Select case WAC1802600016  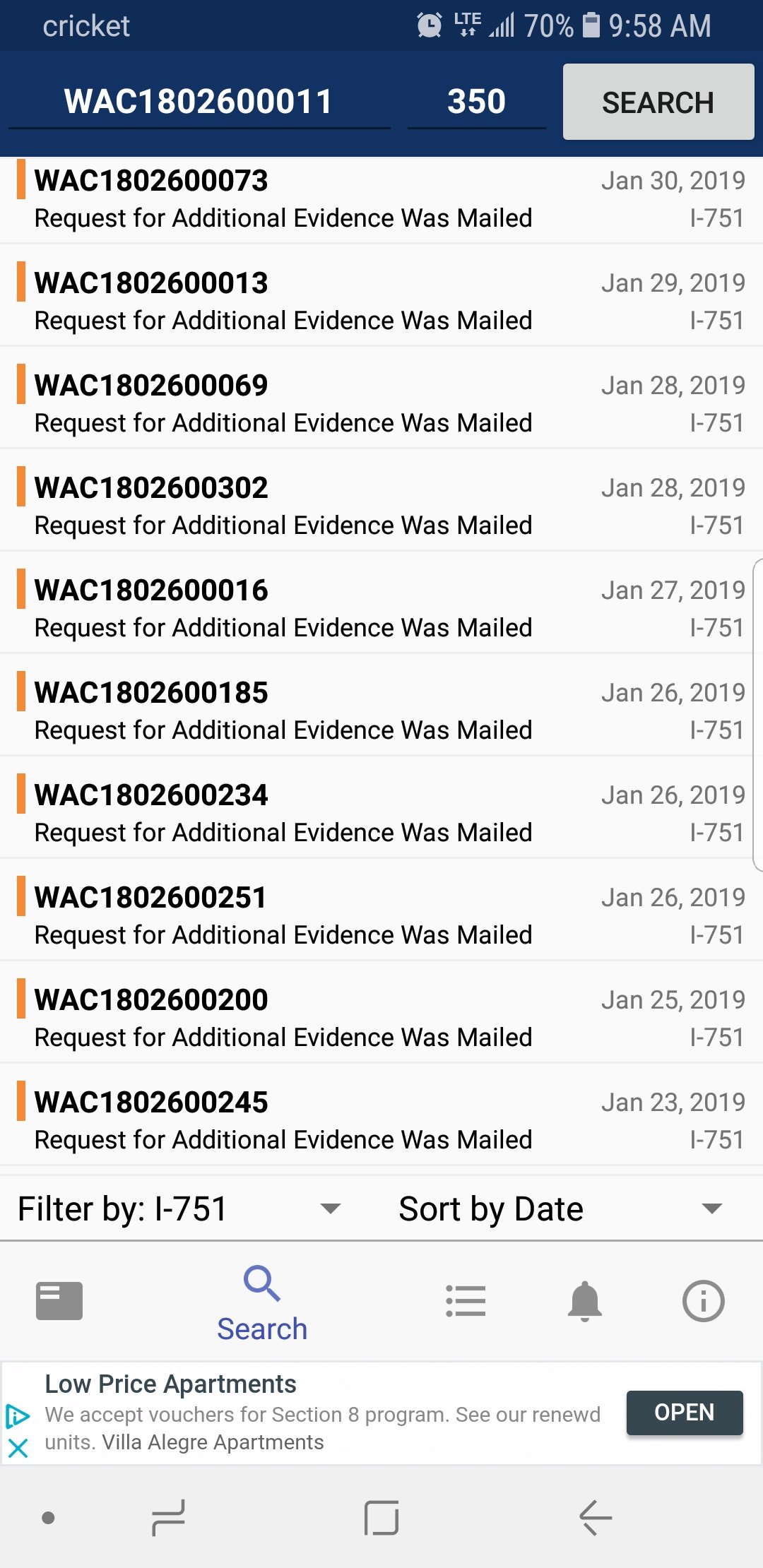(x=381, y=609)
